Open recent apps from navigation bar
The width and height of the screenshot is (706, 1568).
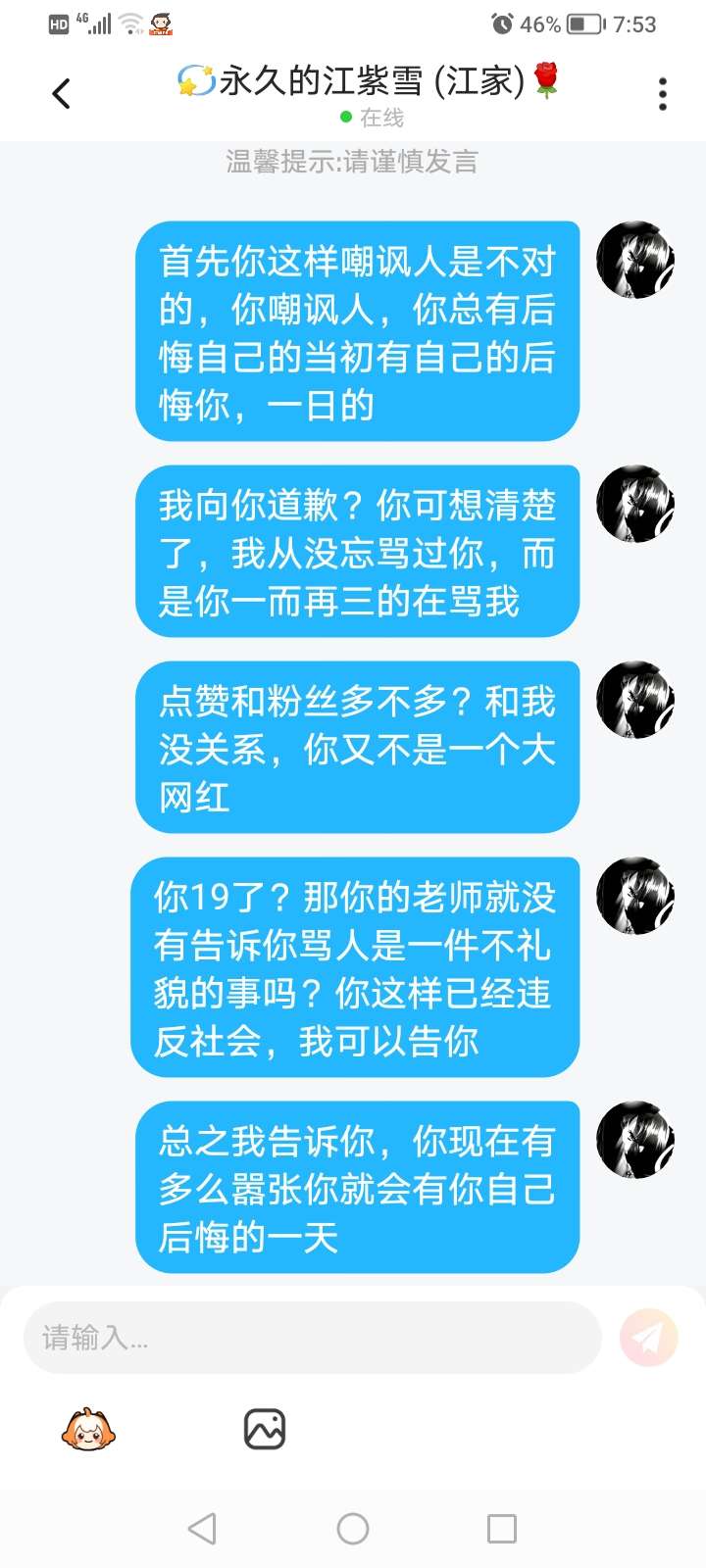502,1529
